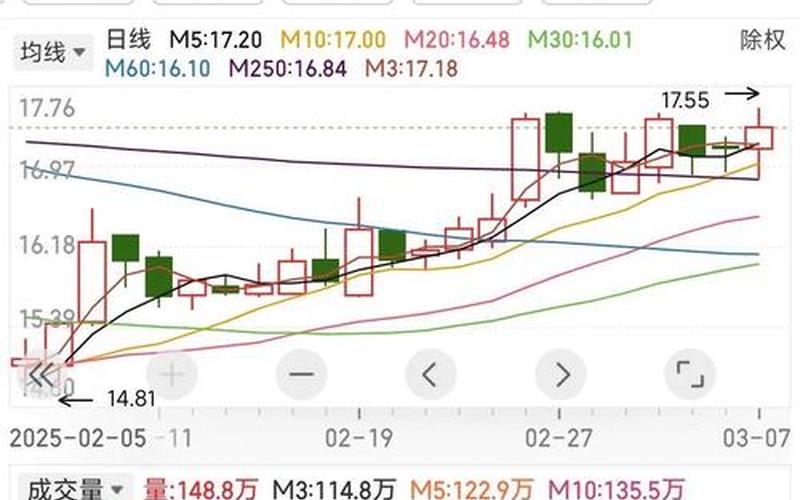Move chart to the previous candle
800x500 pixels.
pos(430,375)
